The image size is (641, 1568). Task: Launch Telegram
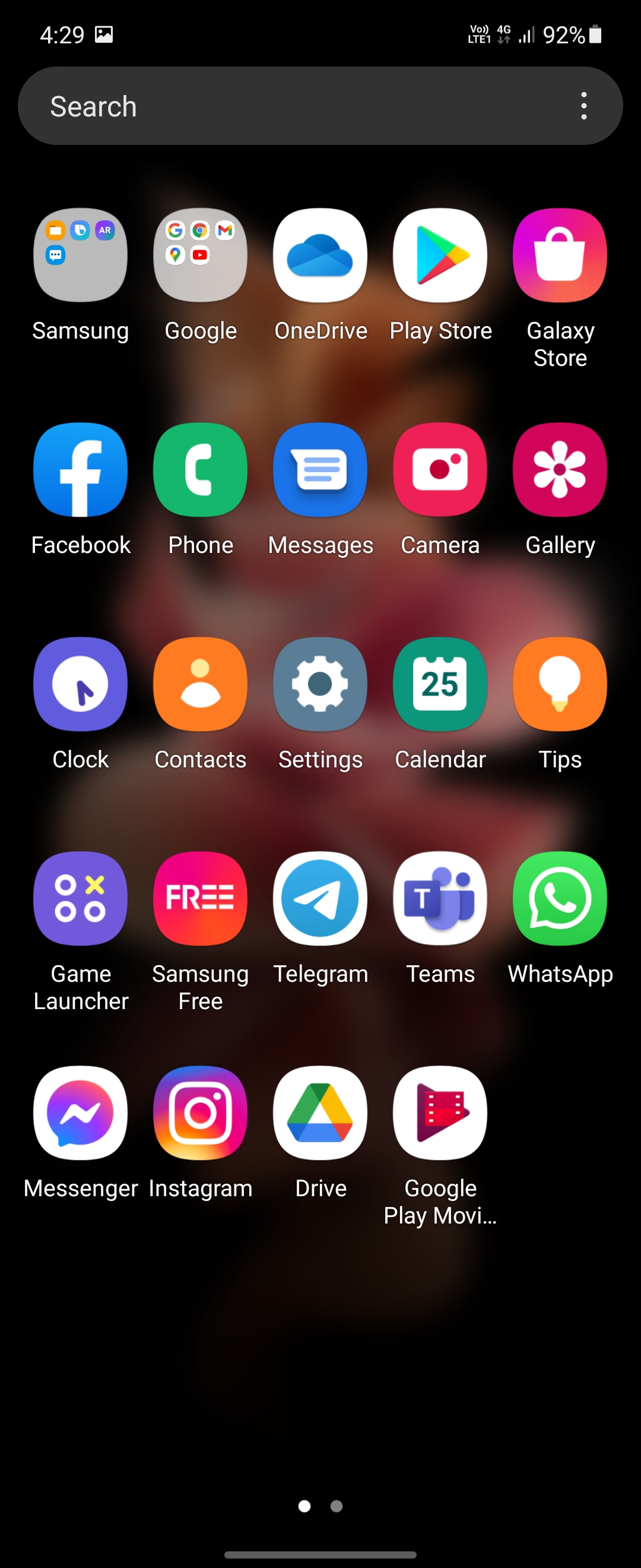pos(320,899)
